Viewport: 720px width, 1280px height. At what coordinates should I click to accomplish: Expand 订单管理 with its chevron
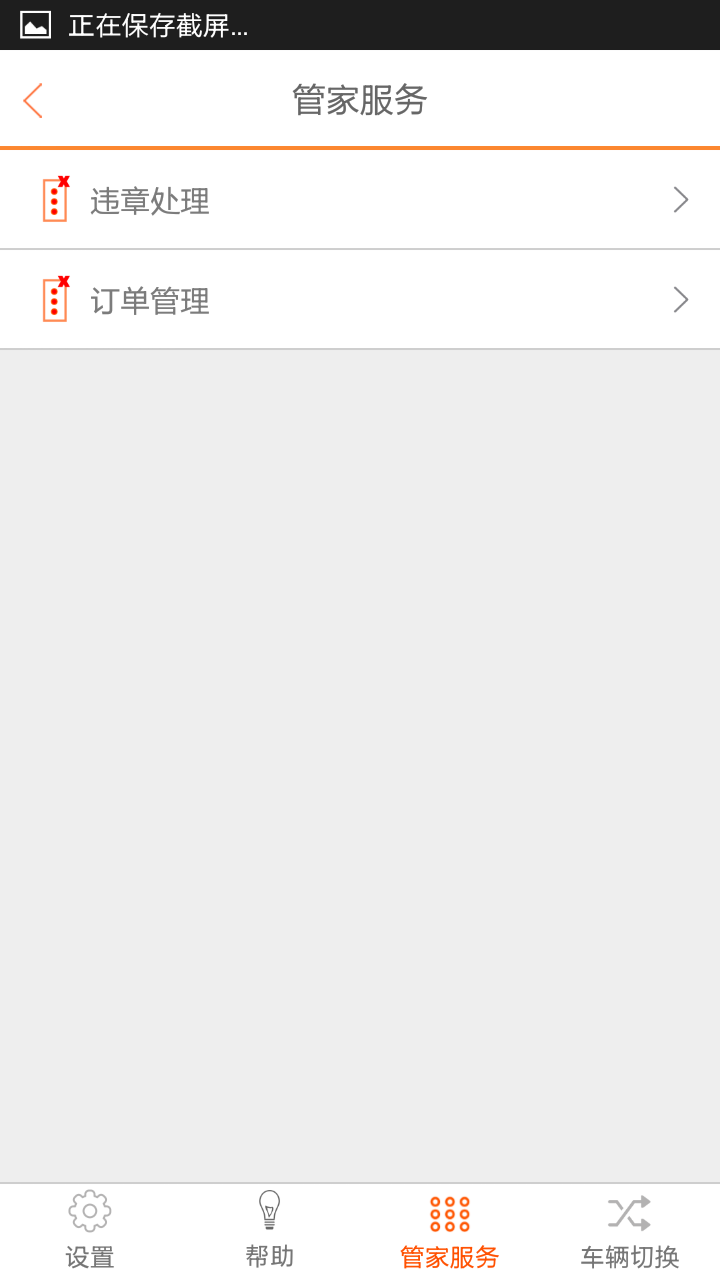click(681, 299)
